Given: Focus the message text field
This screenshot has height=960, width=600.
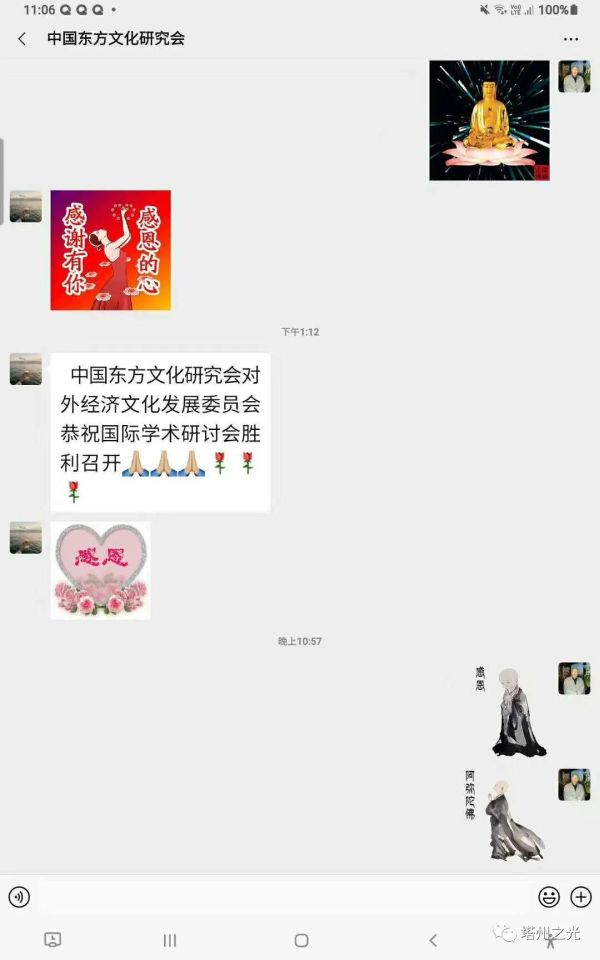Looking at the screenshot, I should click(280, 897).
